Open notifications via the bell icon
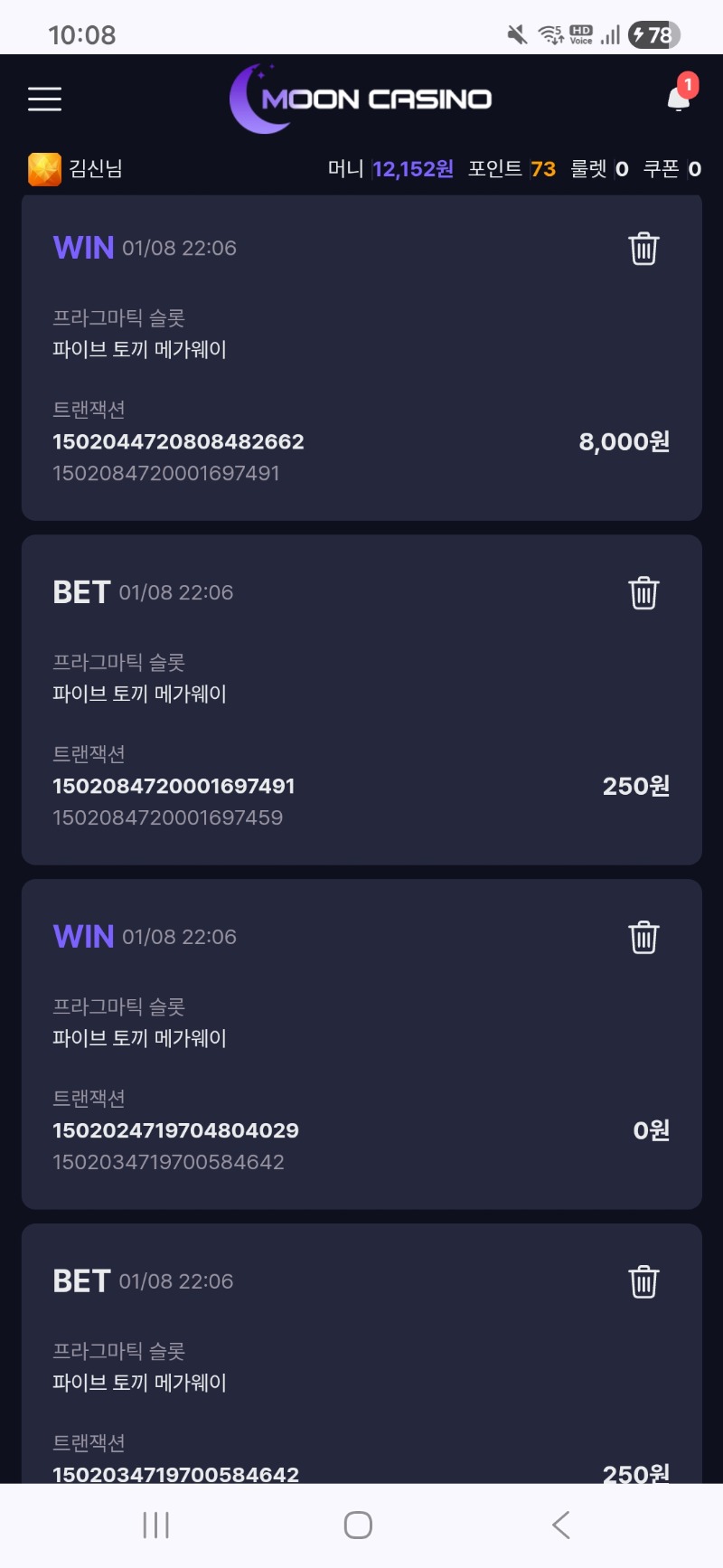Image resolution: width=723 pixels, height=1568 pixels. point(676,99)
